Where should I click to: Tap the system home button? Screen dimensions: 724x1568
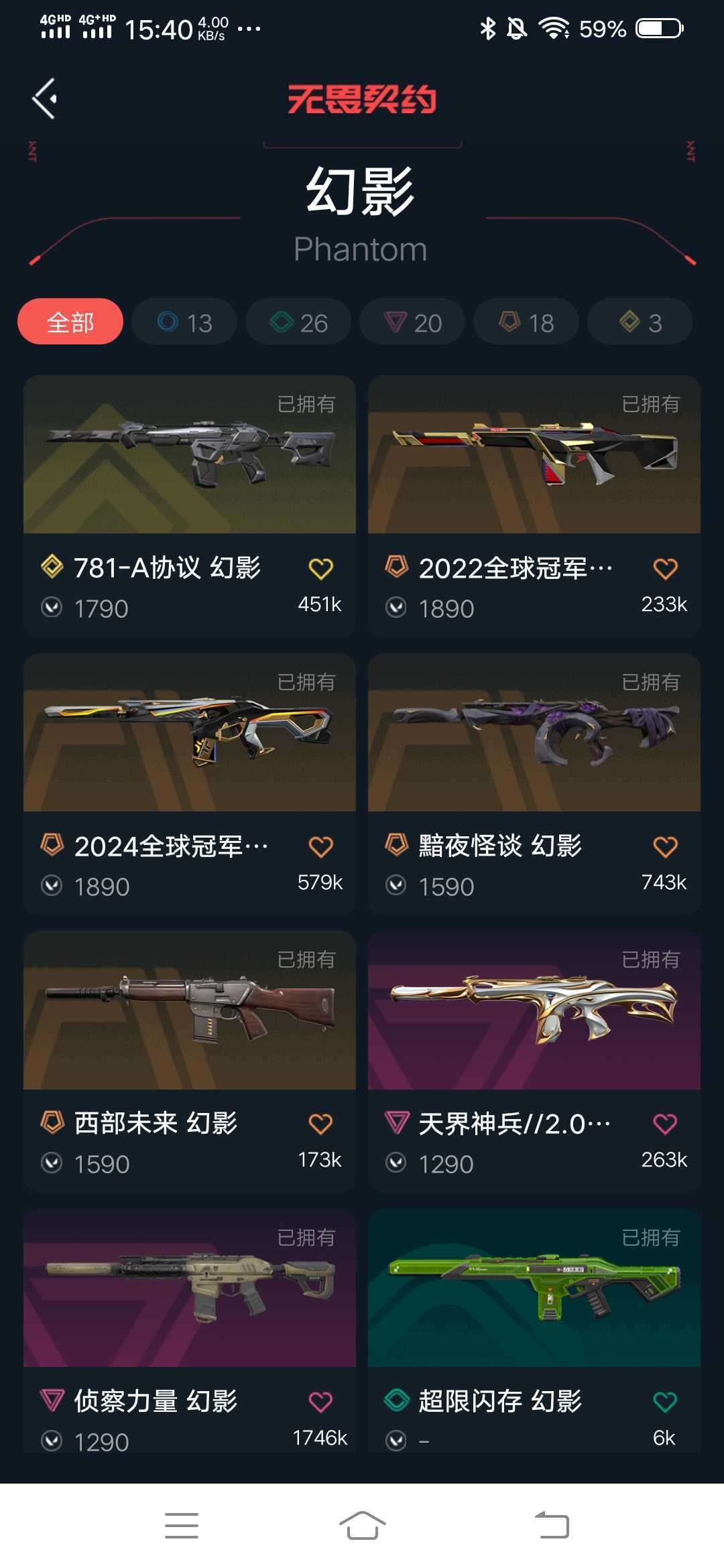click(362, 1526)
